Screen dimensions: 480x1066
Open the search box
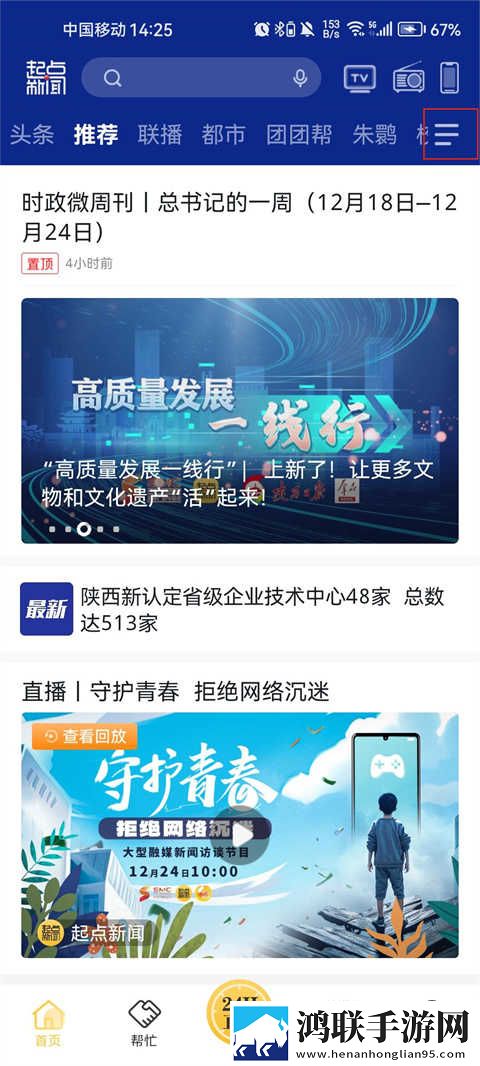click(201, 78)
